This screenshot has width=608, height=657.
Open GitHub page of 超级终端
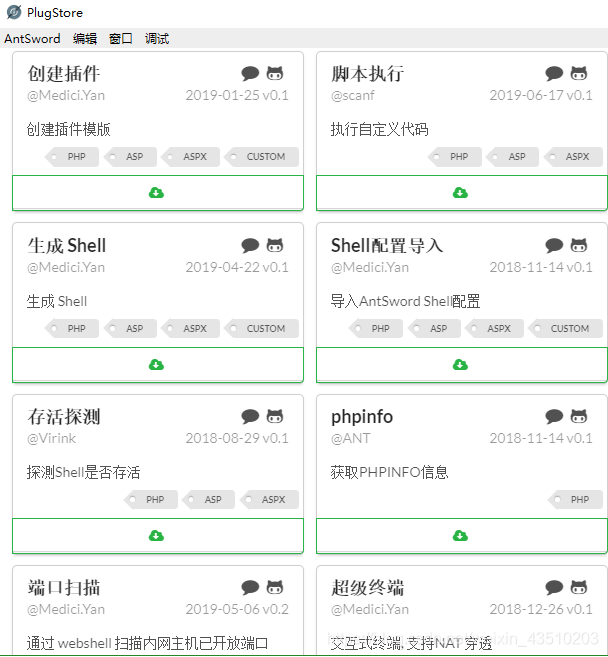tap(579, 588)
